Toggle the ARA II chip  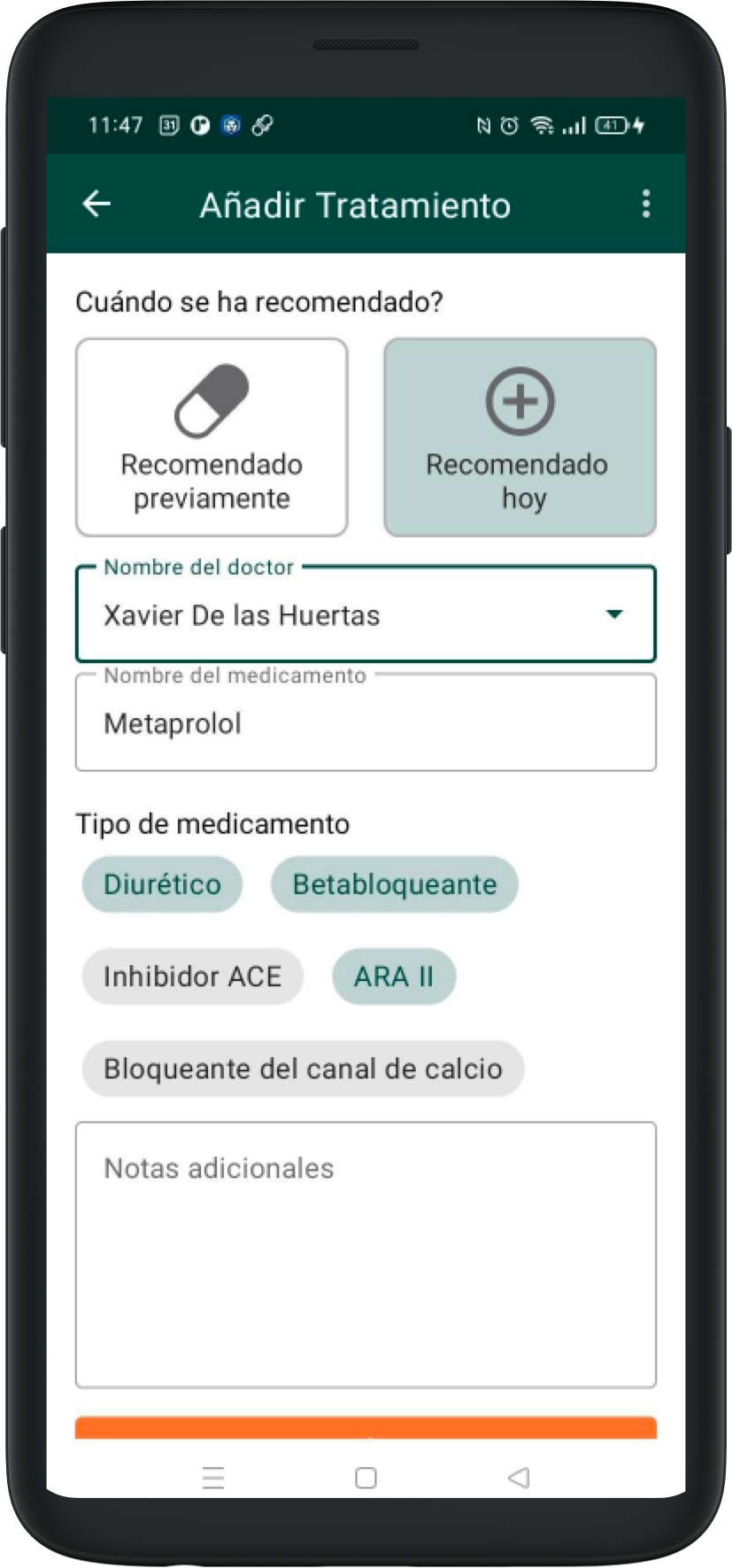[x=394, y=977]
